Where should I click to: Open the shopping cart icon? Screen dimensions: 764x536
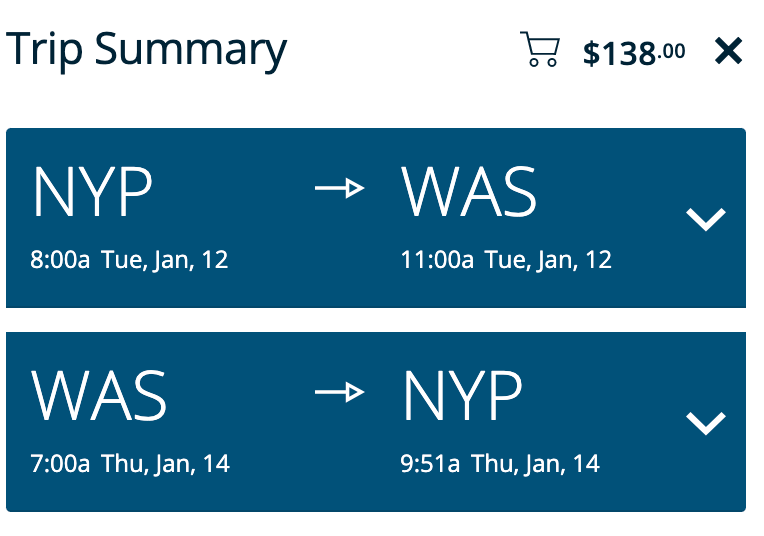540,50
